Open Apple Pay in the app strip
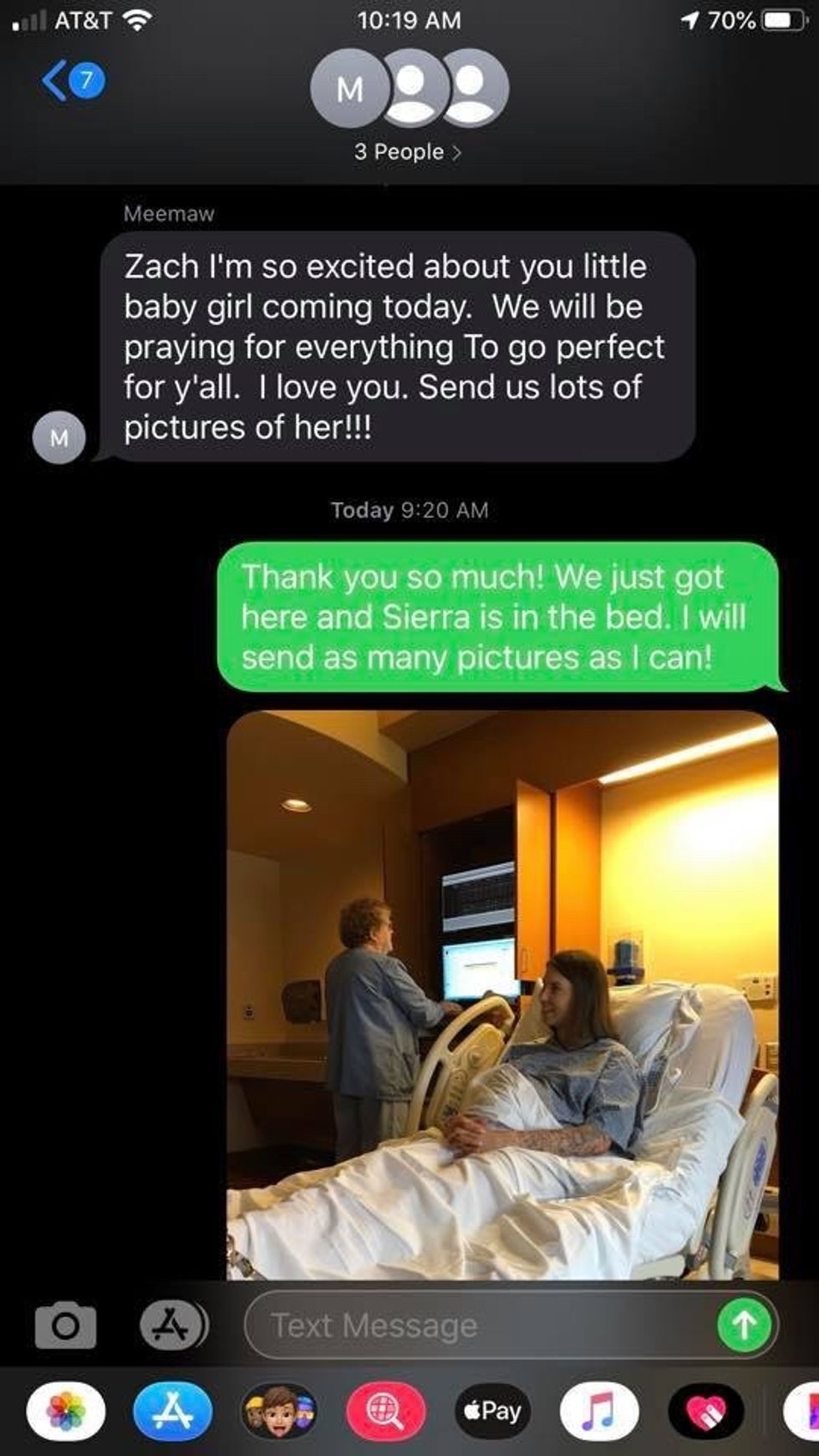This screenshot has width=819, height=1456. 492,1412
